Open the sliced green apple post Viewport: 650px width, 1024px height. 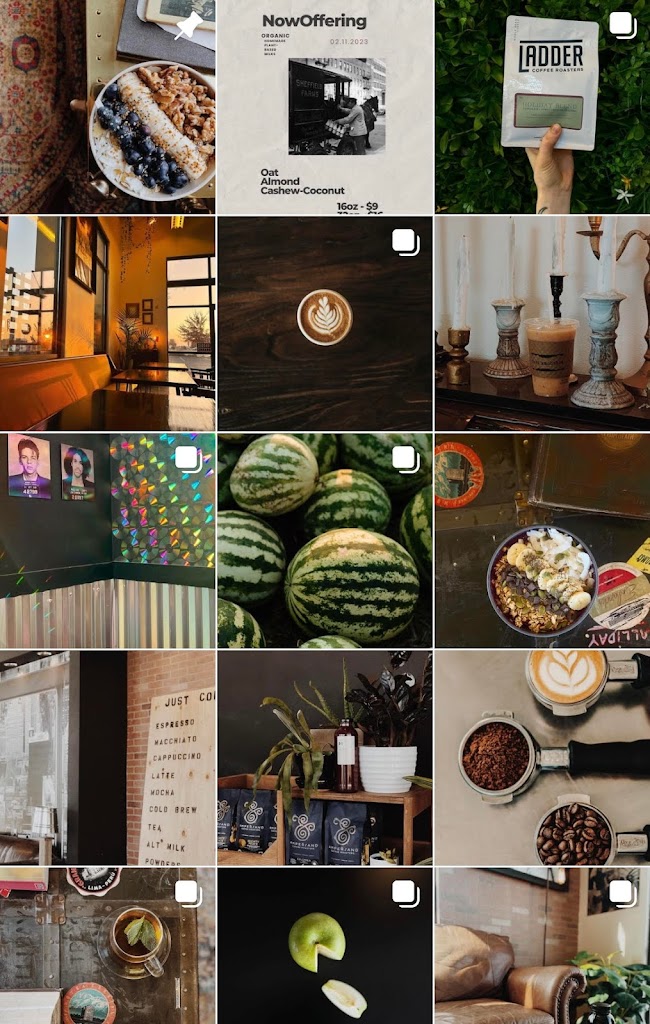coord(325,946)
